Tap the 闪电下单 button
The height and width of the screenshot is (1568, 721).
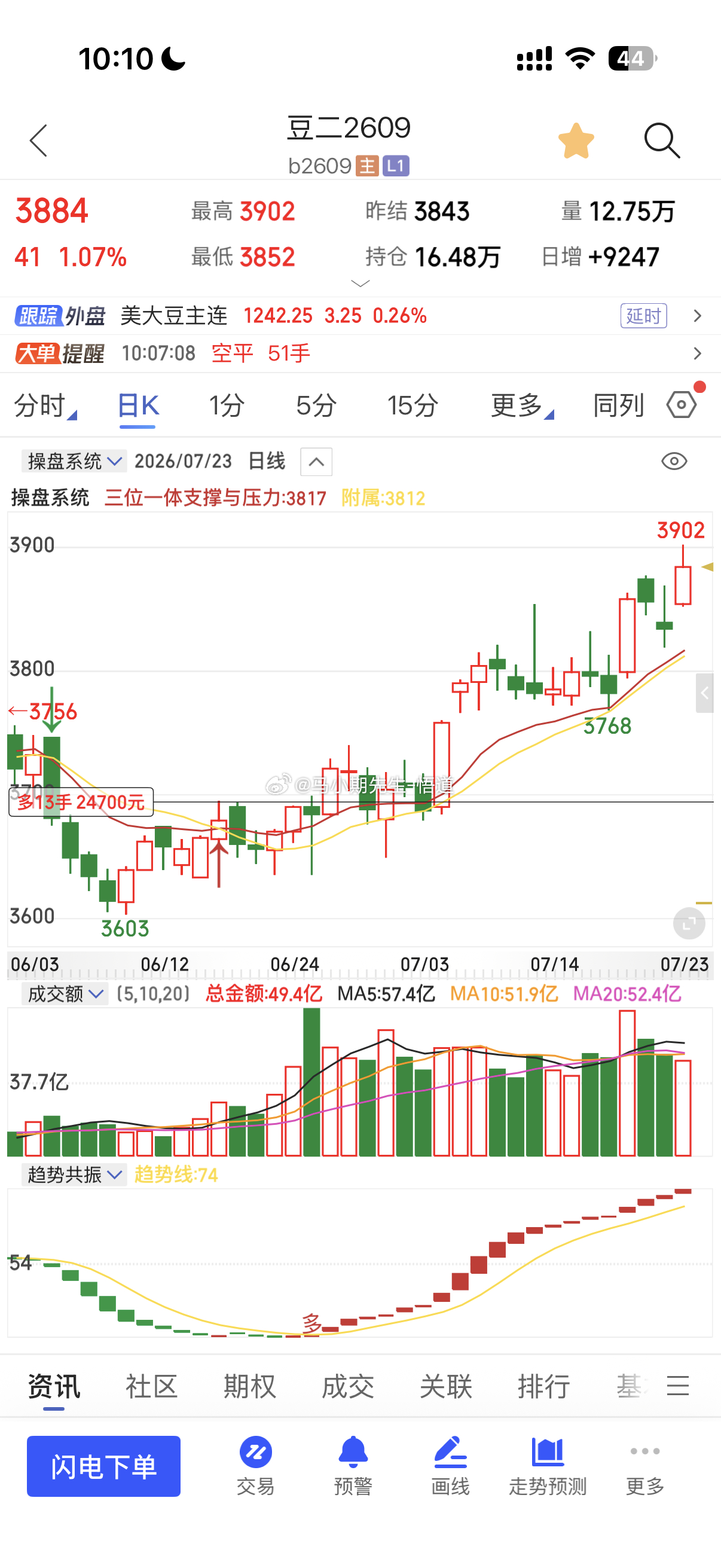point(103,1466)
